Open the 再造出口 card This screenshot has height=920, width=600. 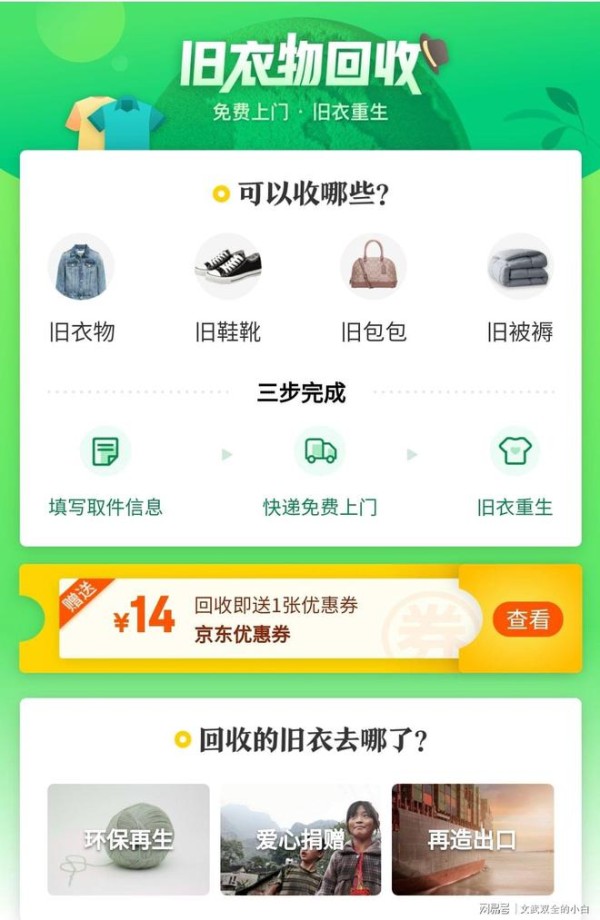pos(472,838)
